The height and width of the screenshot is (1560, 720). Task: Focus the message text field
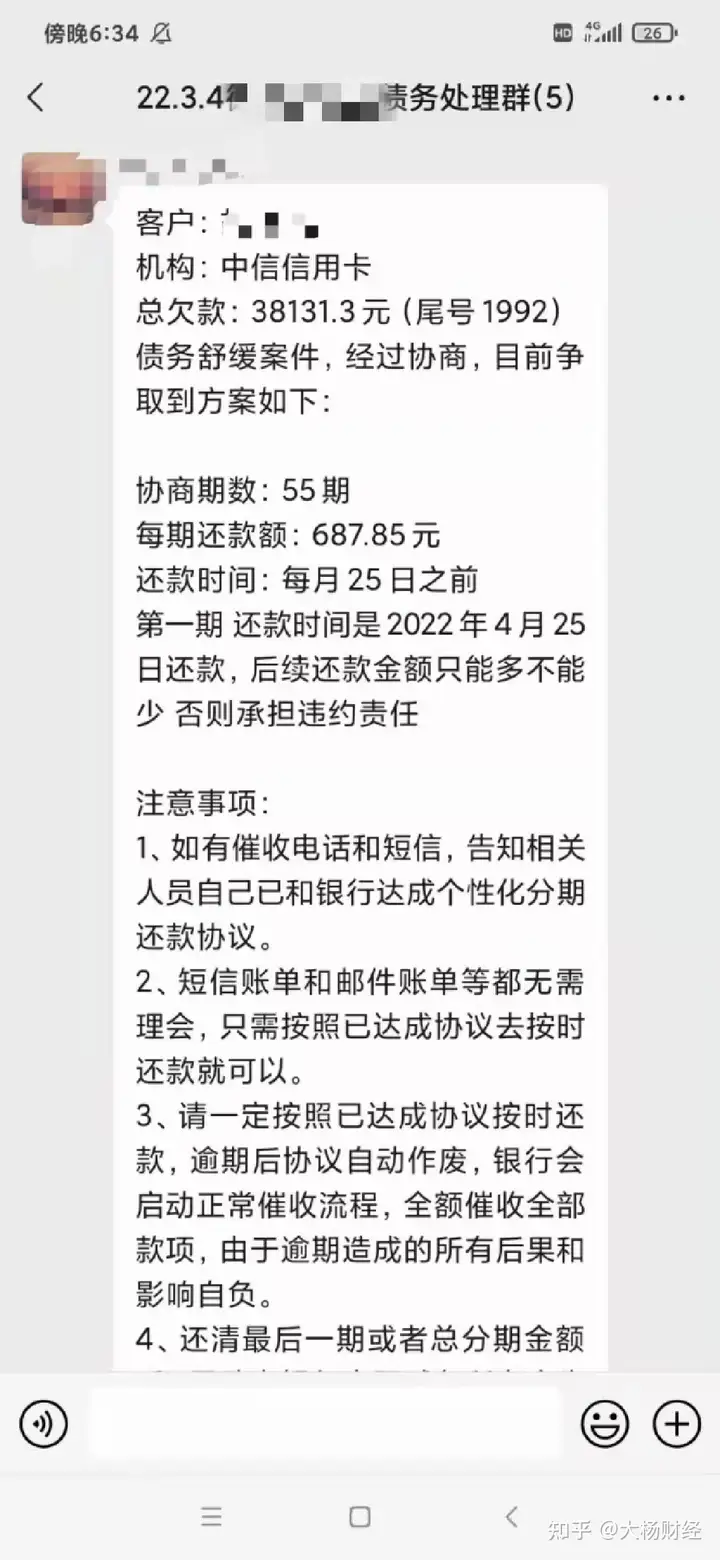tap(325, 1423)
